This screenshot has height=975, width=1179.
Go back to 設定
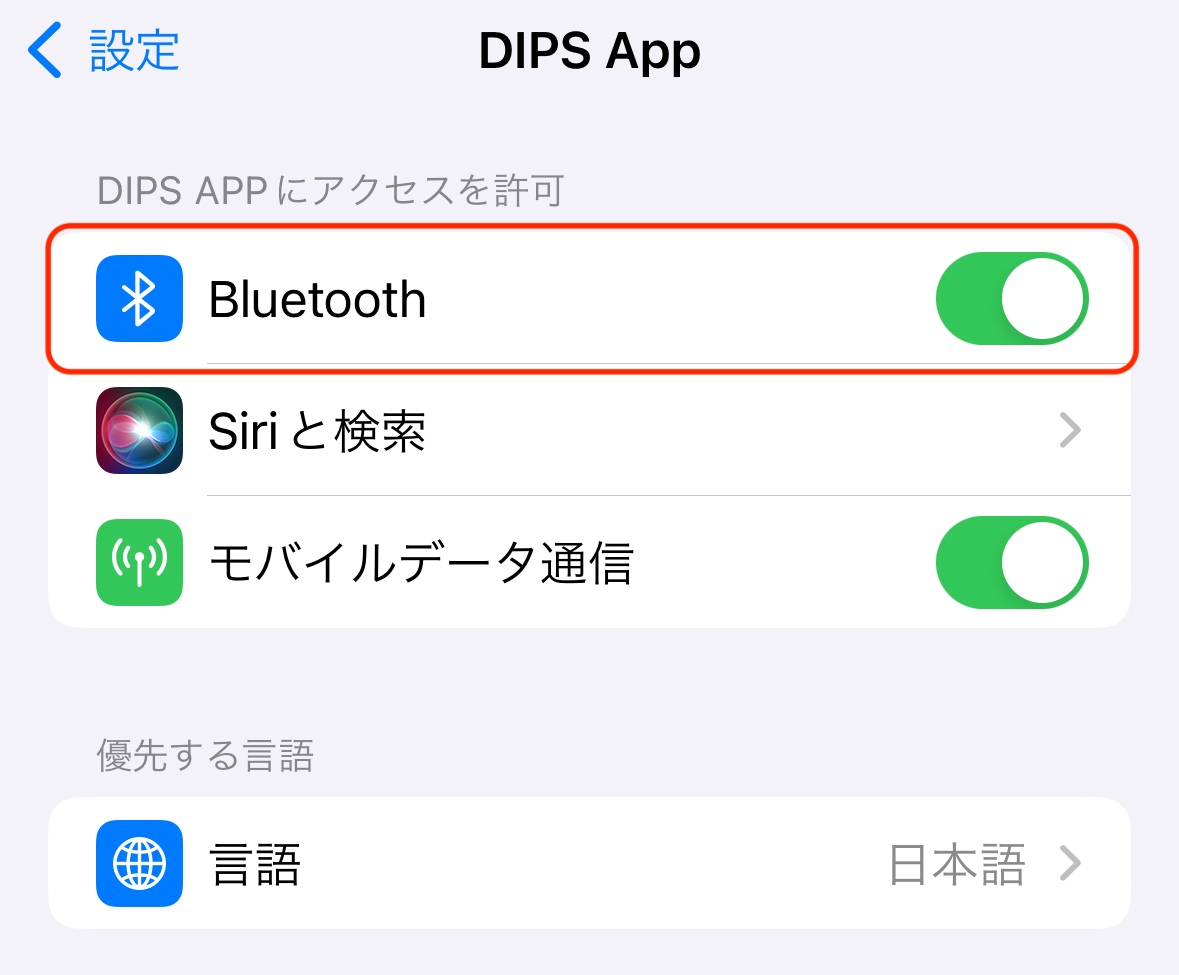104,52
